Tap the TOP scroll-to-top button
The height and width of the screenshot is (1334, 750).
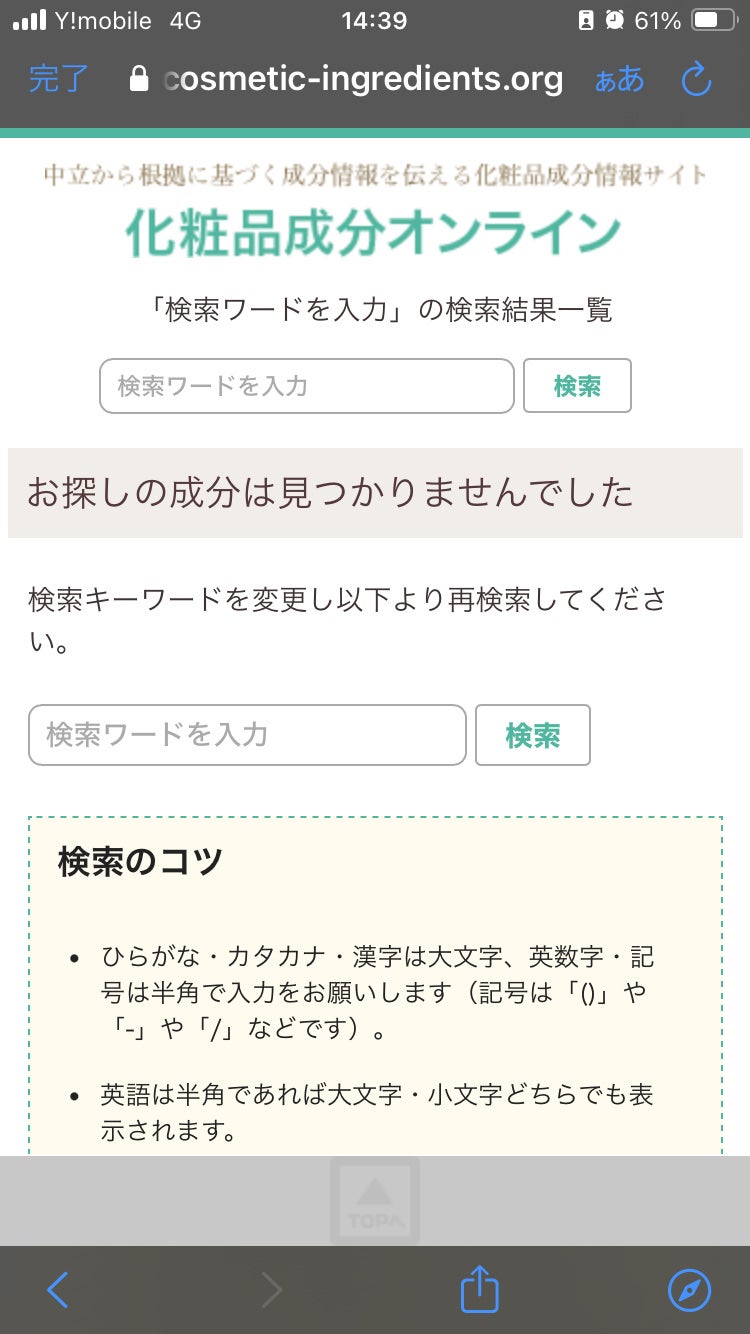point(375,1200)
